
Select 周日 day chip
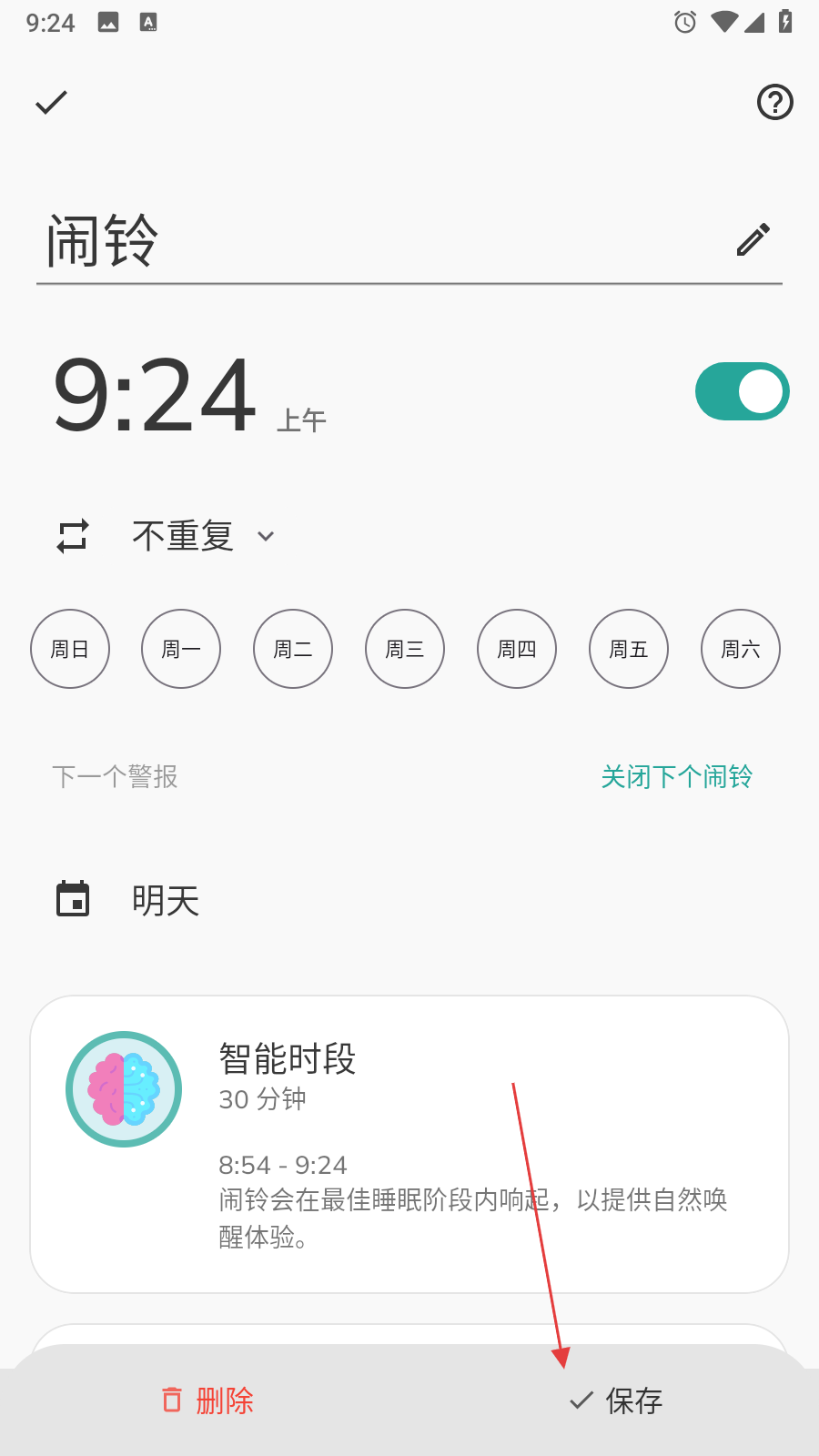pyautogui.click(x=70, y=649)
